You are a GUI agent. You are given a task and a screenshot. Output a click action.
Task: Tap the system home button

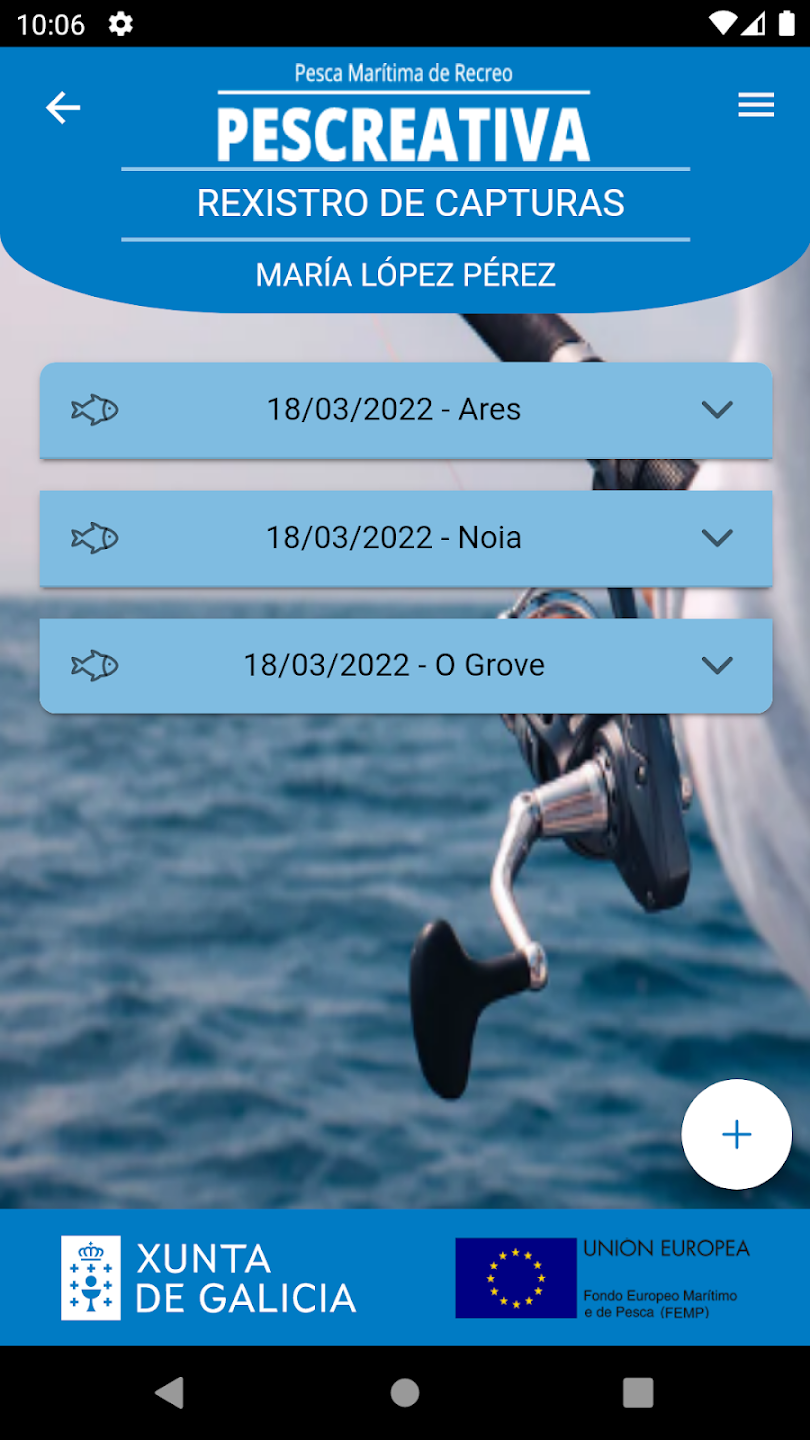click(x=405, y=1393)
